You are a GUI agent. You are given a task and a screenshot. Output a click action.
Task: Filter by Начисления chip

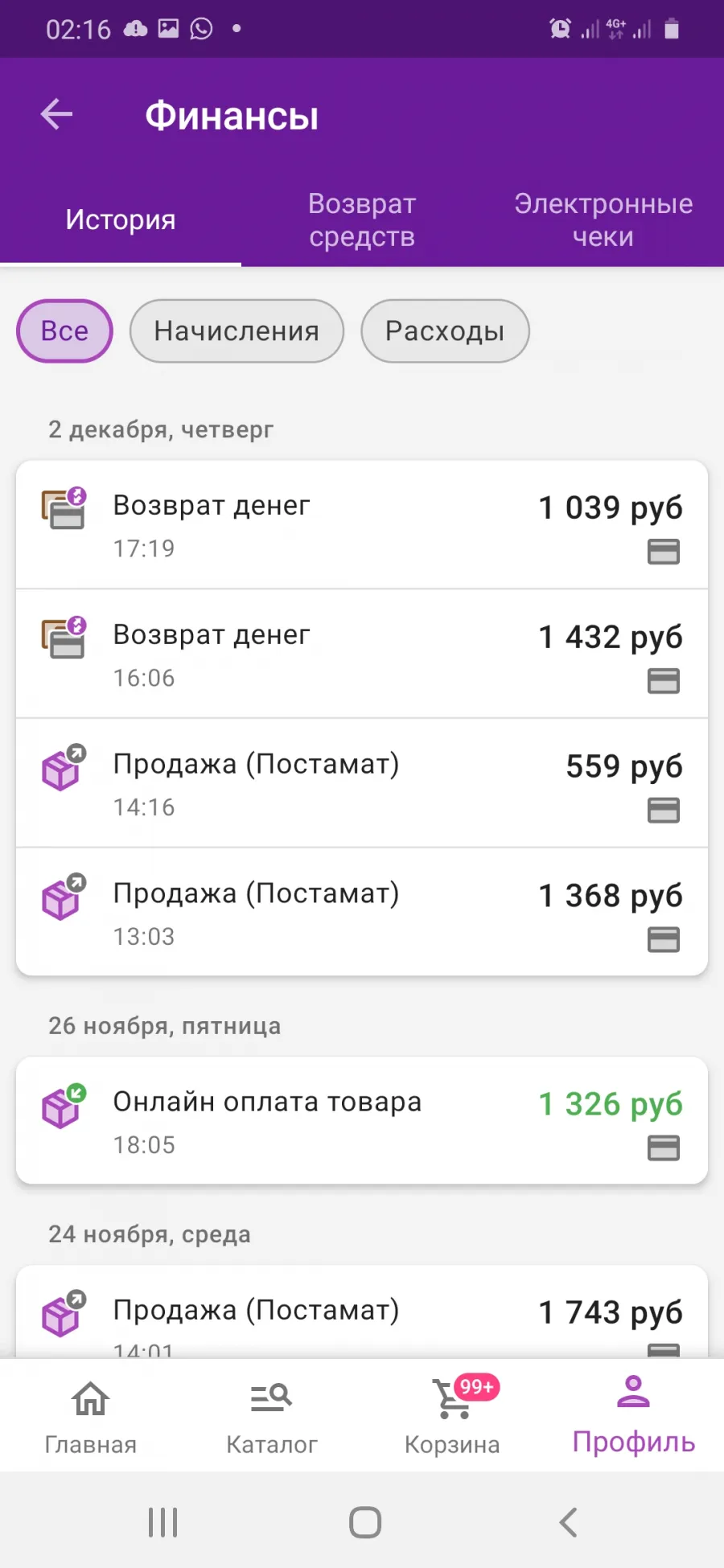tap(237, 331)
